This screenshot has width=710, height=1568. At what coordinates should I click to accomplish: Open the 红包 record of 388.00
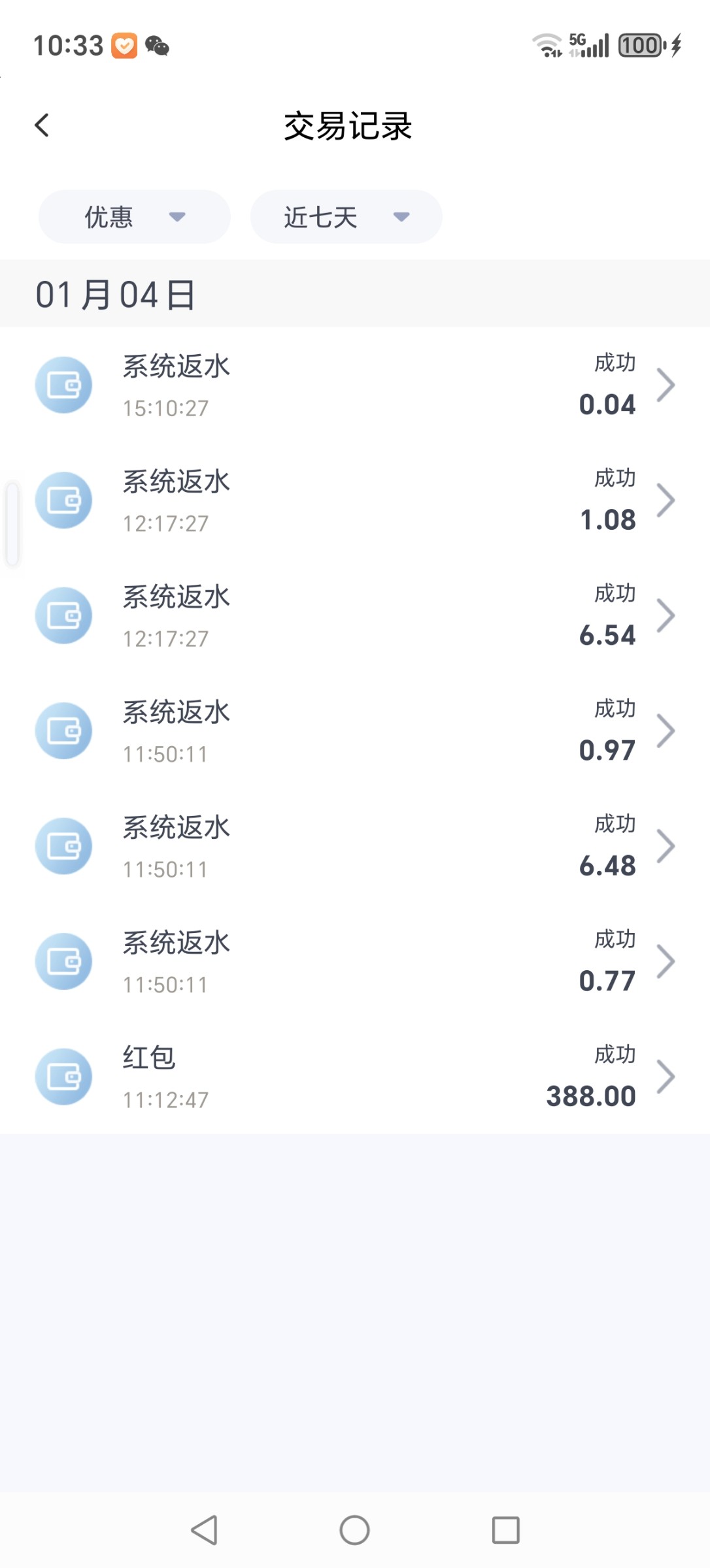tap(355, 1077)
